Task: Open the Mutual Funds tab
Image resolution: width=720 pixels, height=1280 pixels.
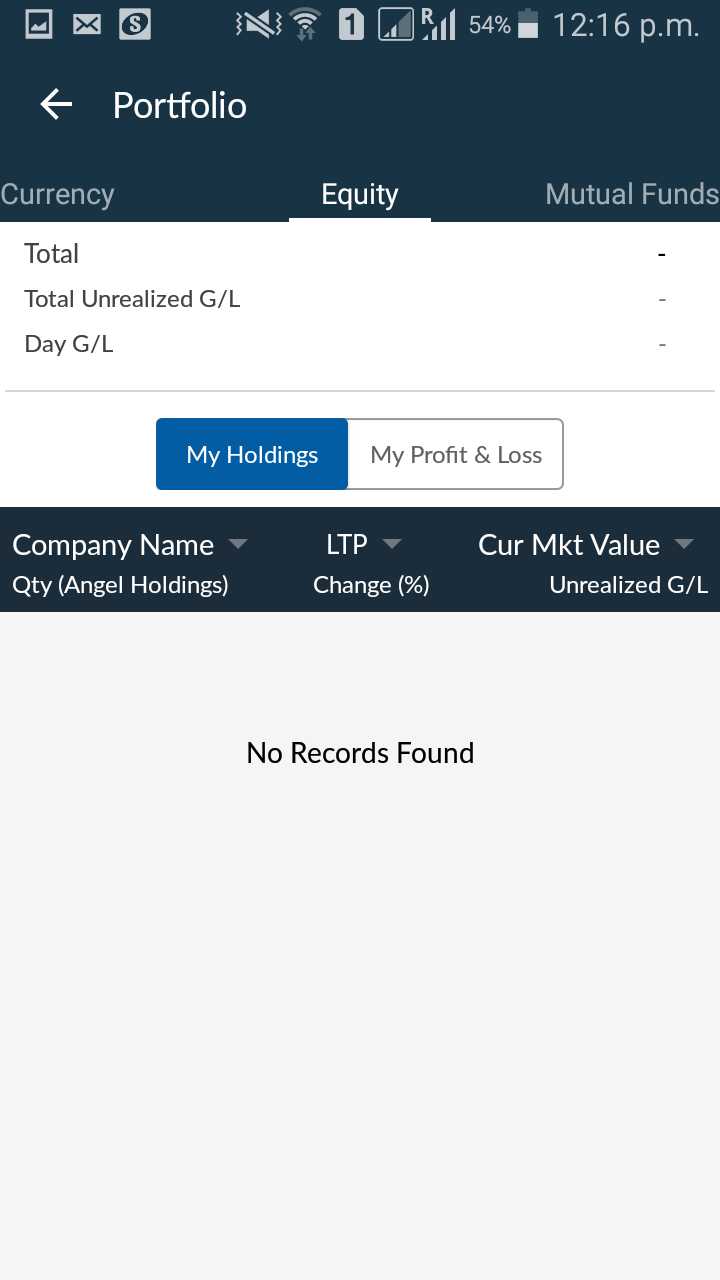Action: (632, 194)
